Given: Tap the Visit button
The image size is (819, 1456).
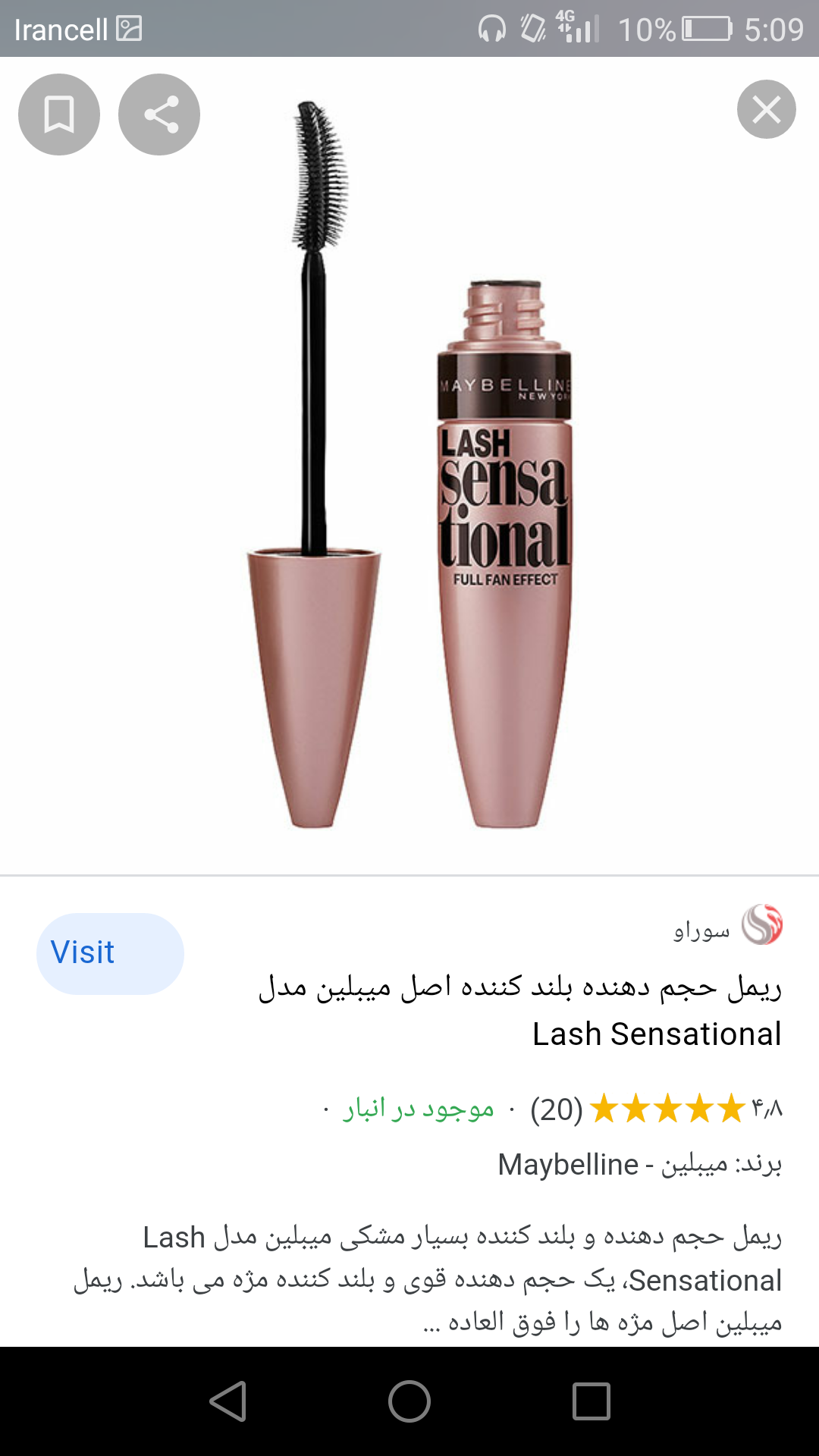Looking at the screenshot, I should (x=110, y=953).
